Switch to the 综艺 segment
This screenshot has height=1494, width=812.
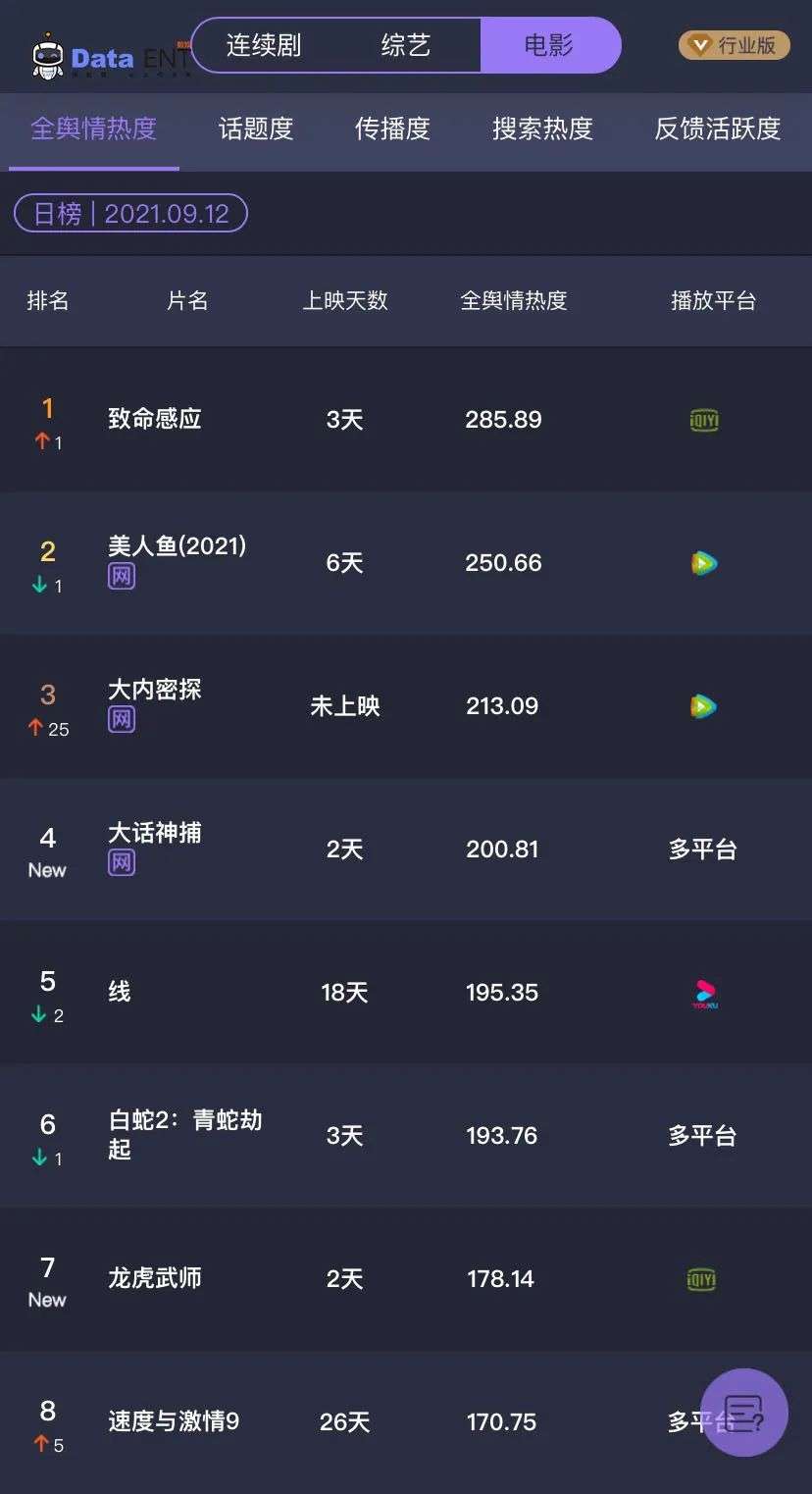pos(406,45)
